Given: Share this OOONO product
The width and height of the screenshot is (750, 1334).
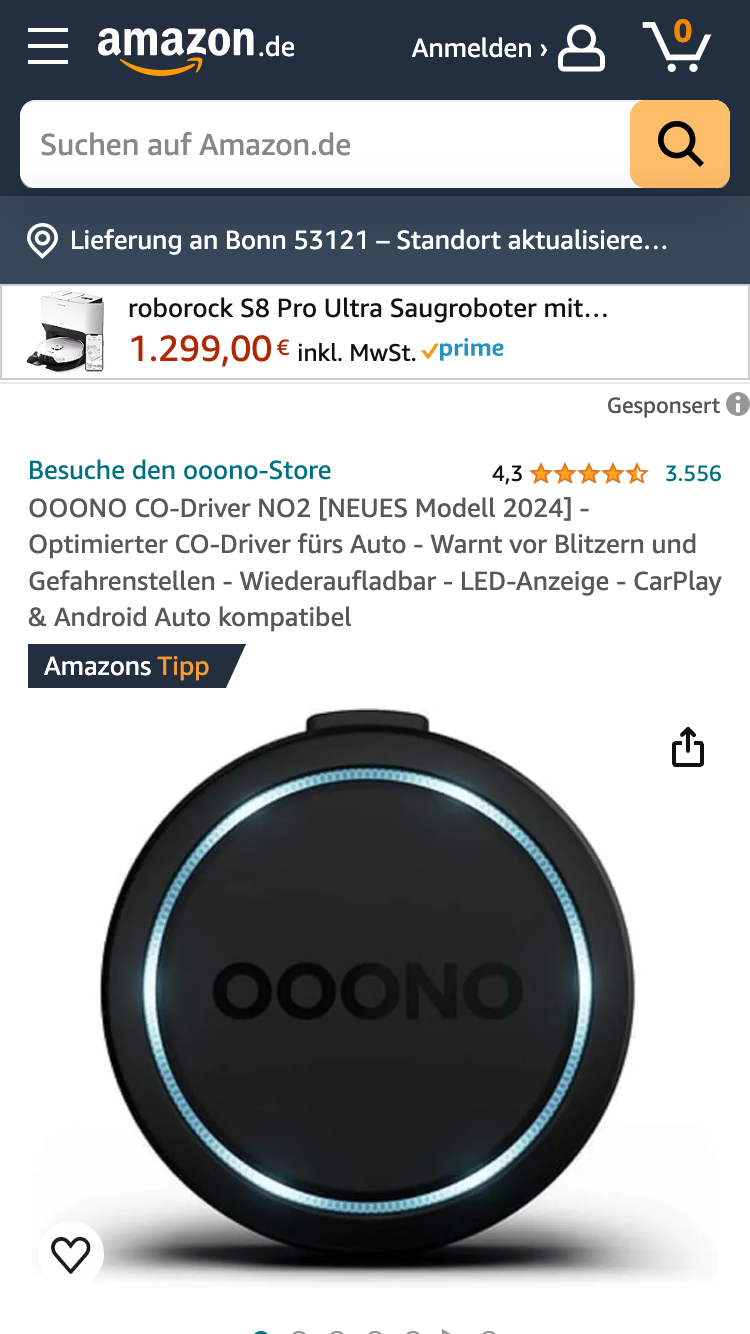Looking at the screenshot, I should point(688,747).
